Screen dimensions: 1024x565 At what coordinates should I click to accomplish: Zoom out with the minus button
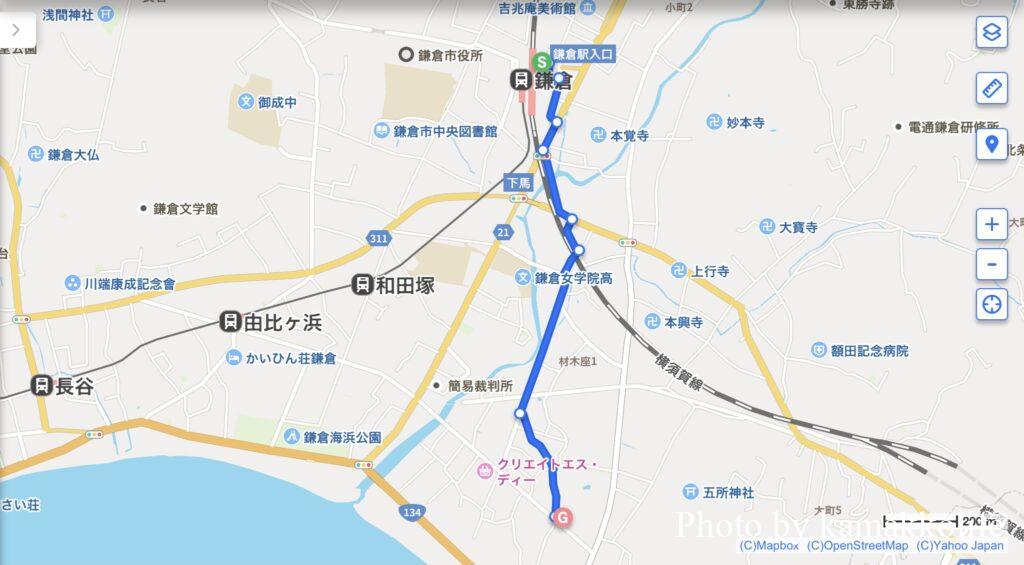[x=991, y=265]
